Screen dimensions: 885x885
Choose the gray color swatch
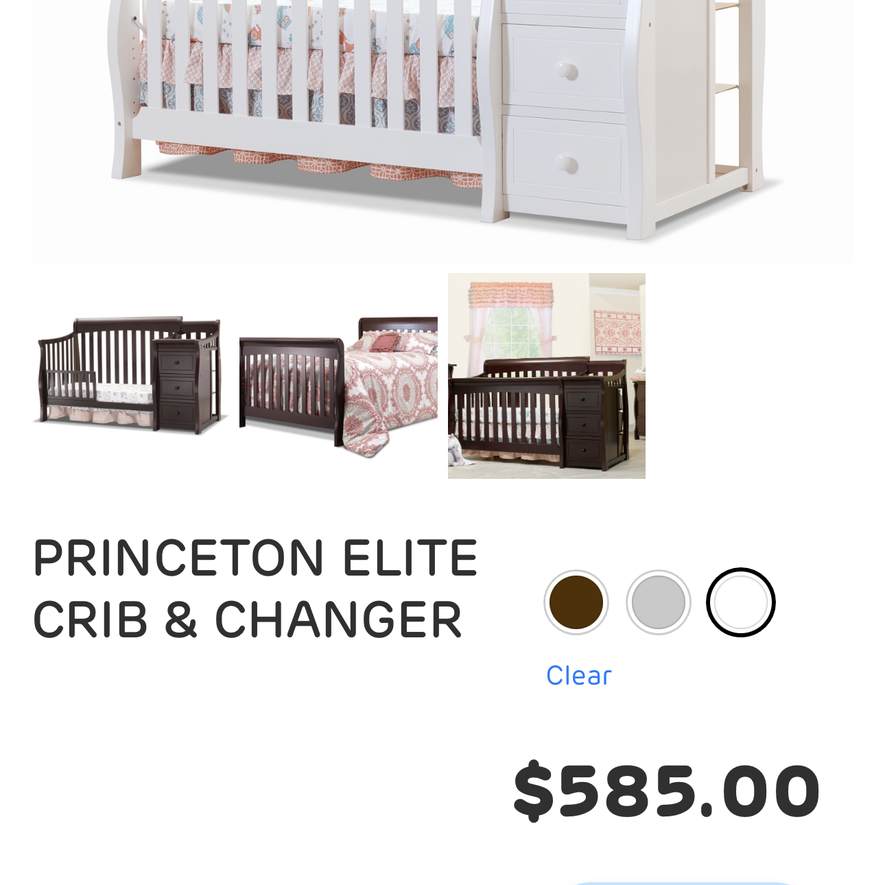click(658, 602)
